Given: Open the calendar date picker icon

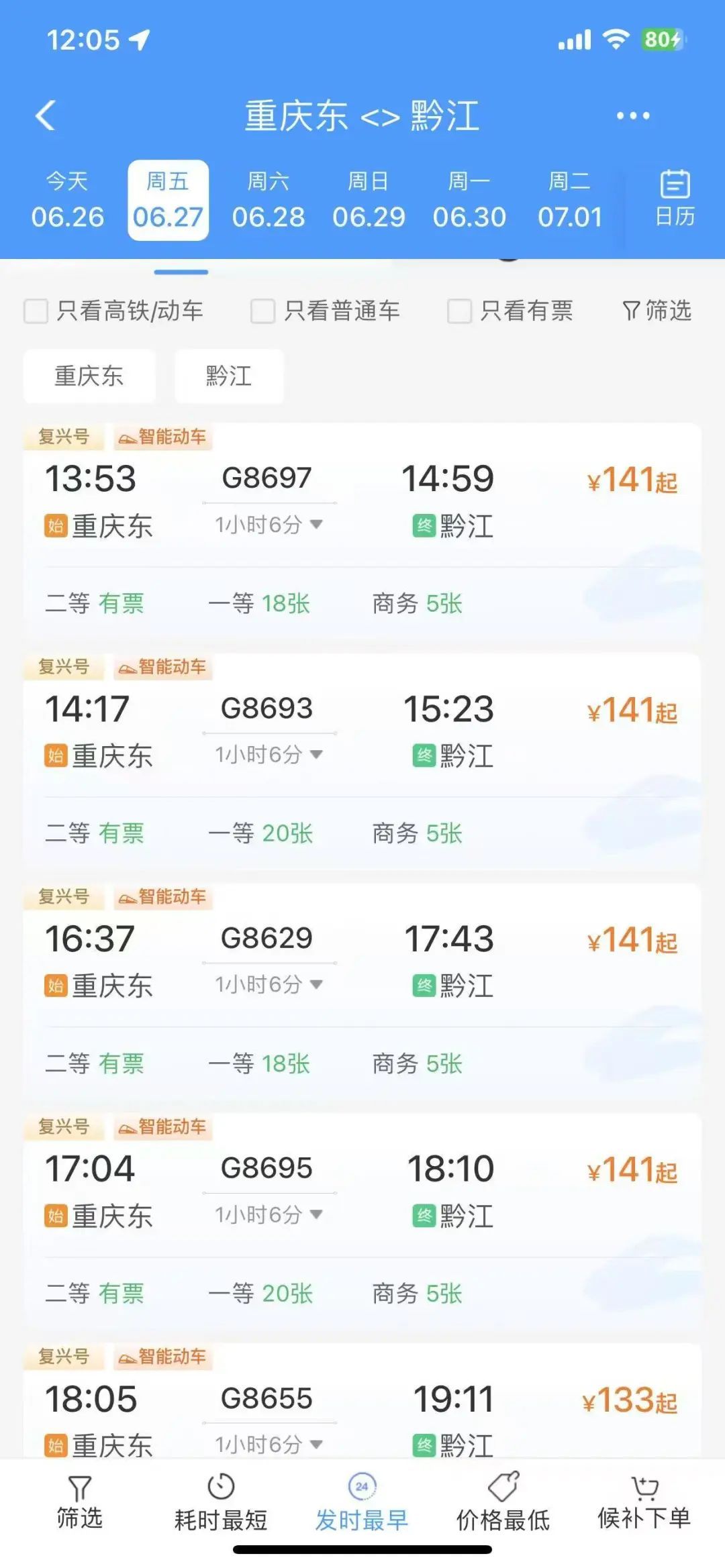Looking at the screenshot, I should pos(675,198).
